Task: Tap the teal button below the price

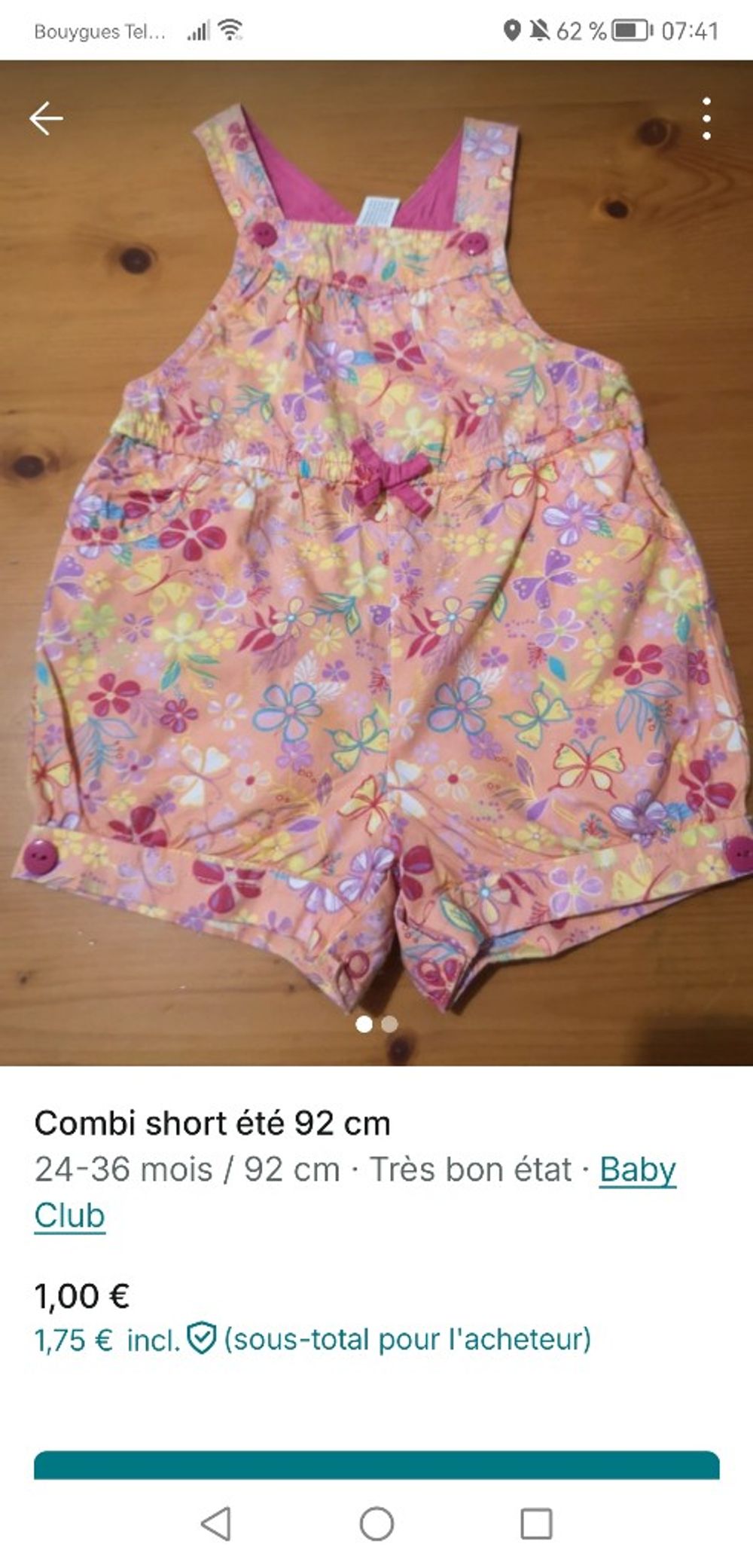Action: [x=376, y=1465]
